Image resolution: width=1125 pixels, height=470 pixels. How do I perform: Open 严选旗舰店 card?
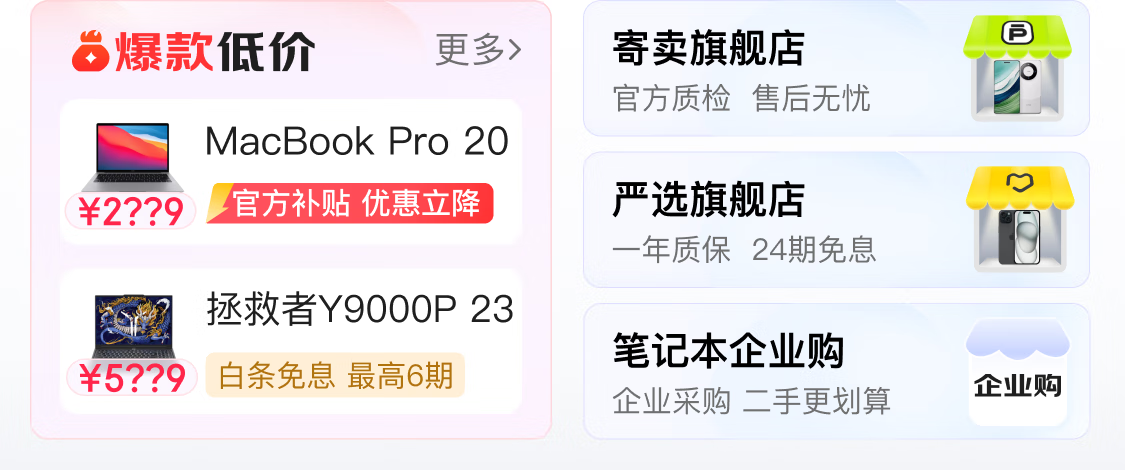pos(835,219)
